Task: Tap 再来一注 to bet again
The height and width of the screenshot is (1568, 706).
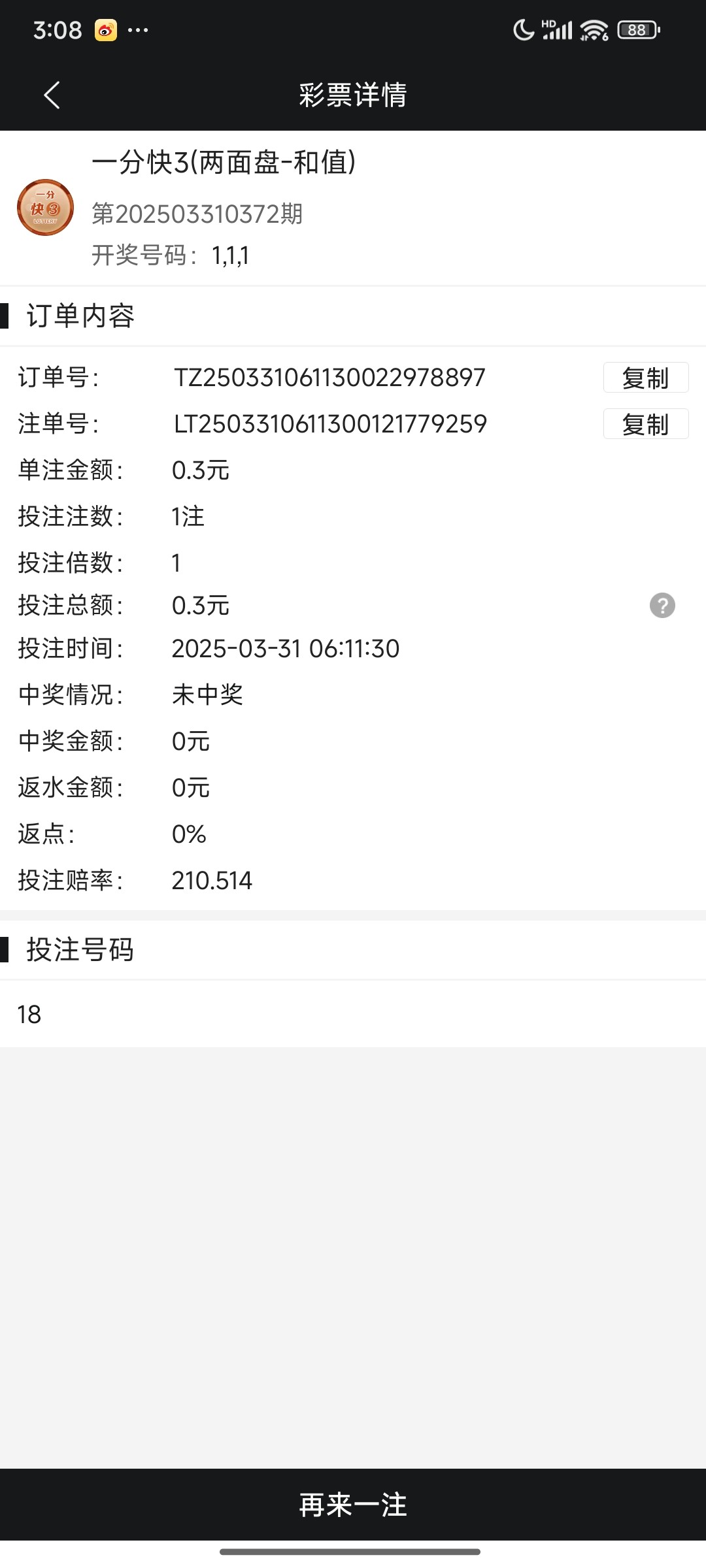Action: point(353,1505)
